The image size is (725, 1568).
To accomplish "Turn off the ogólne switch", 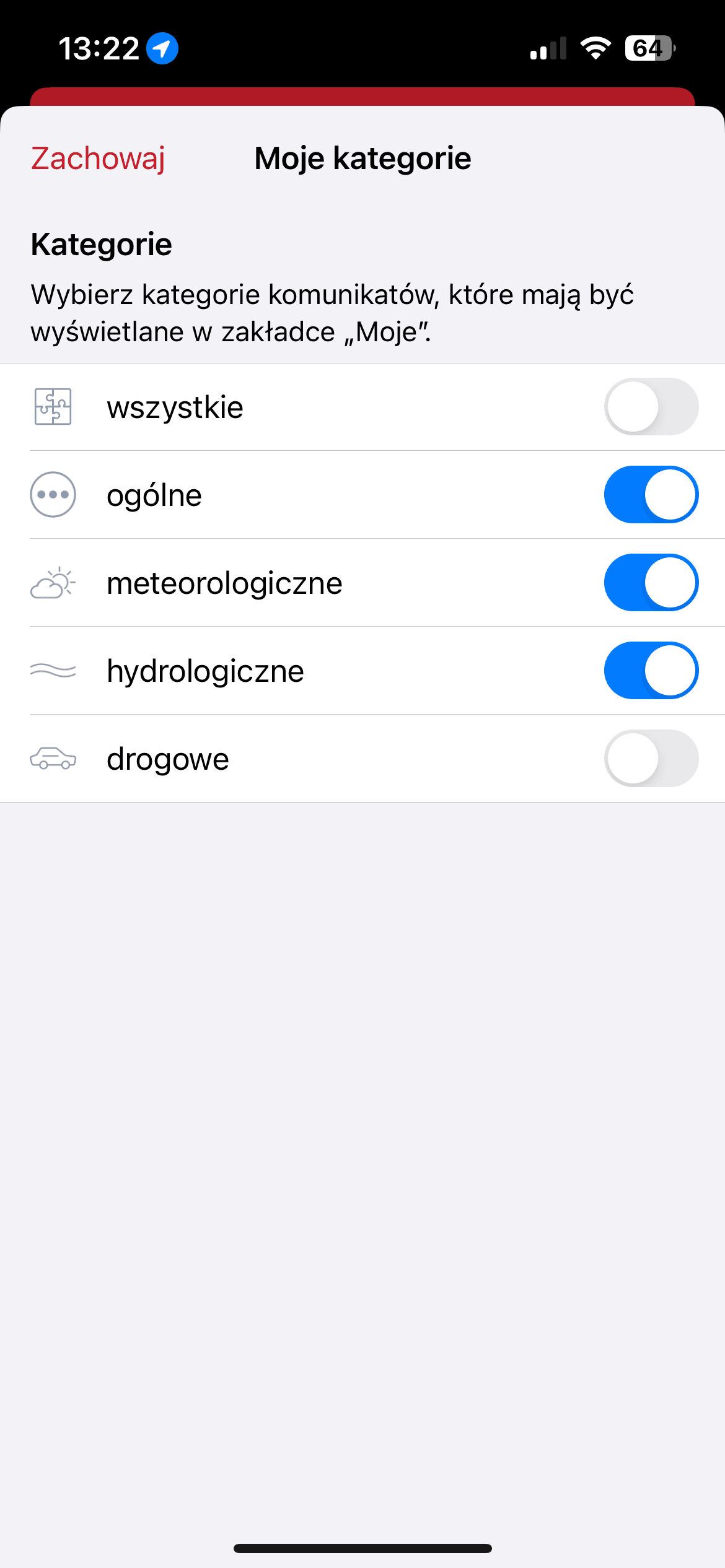I will pyautogui.click(x=651, y=495).
